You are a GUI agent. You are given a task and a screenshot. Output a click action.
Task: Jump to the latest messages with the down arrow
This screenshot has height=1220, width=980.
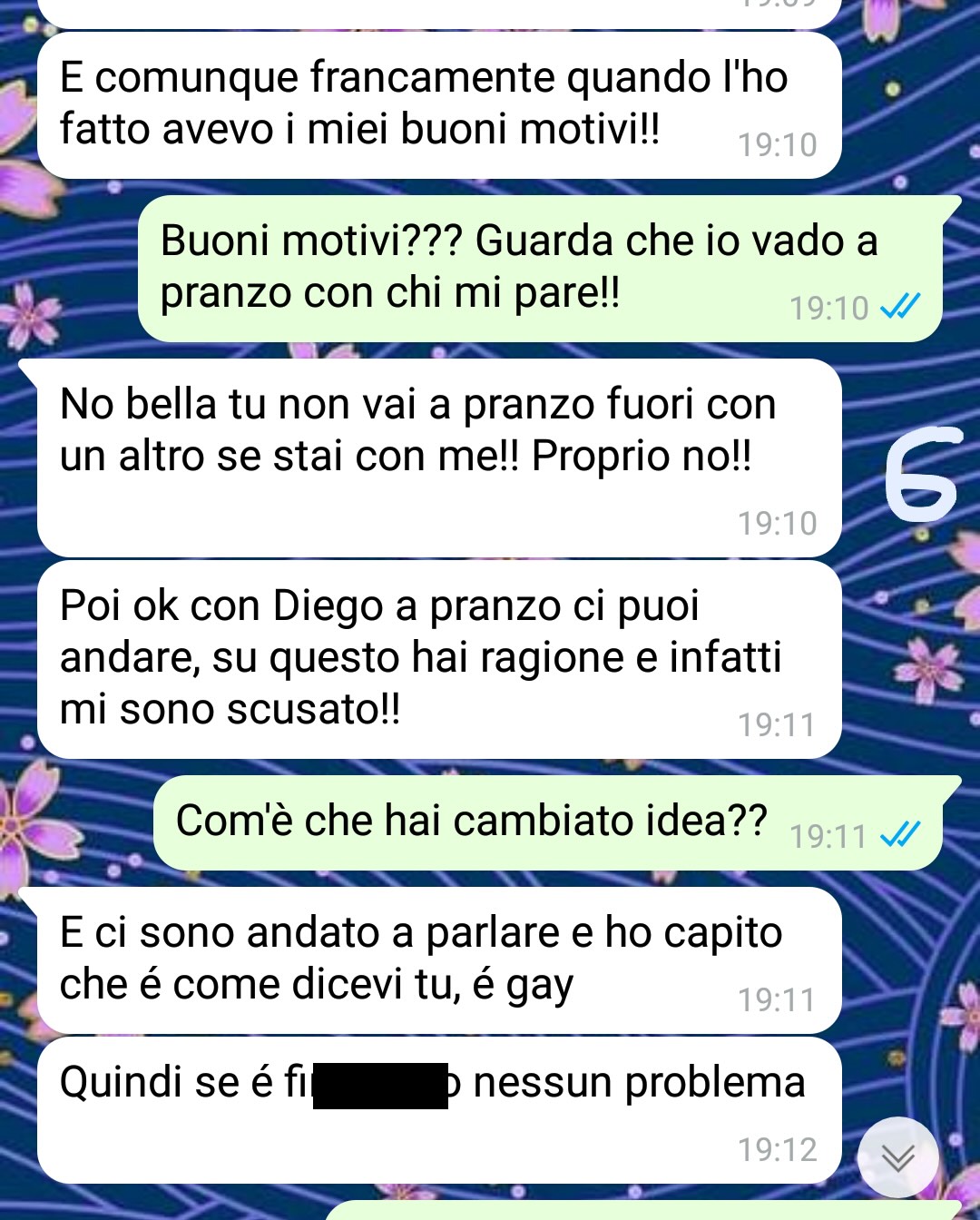pyautogui.click(x=897, y=1157)
